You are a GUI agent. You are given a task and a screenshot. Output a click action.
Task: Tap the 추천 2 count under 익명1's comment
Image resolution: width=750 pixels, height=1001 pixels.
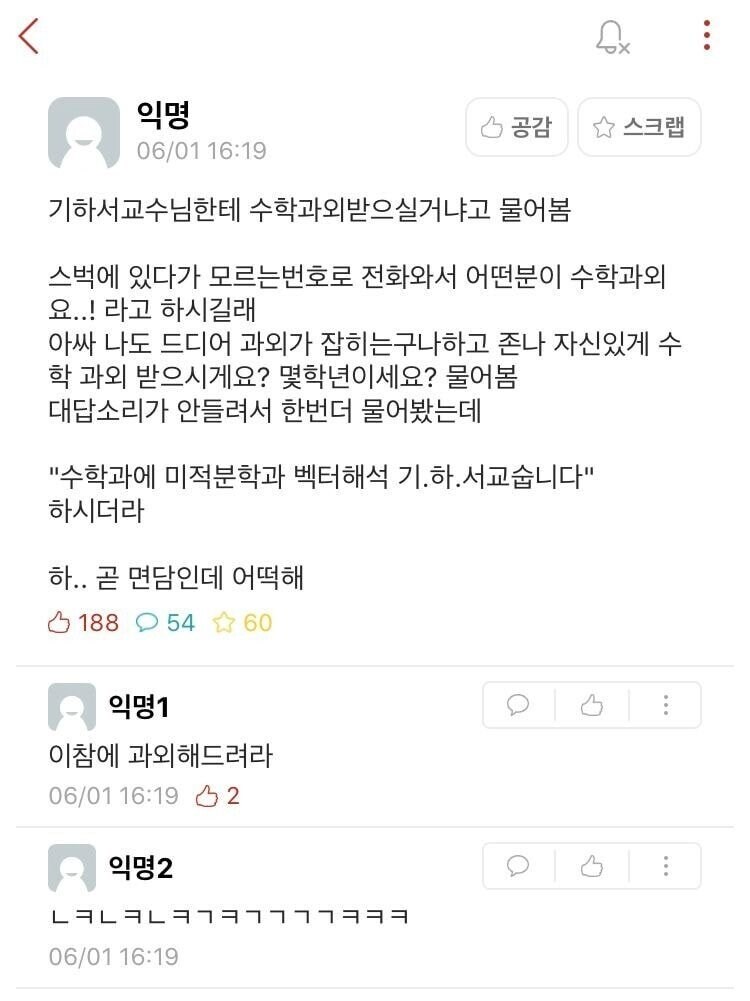click(211, 795)
